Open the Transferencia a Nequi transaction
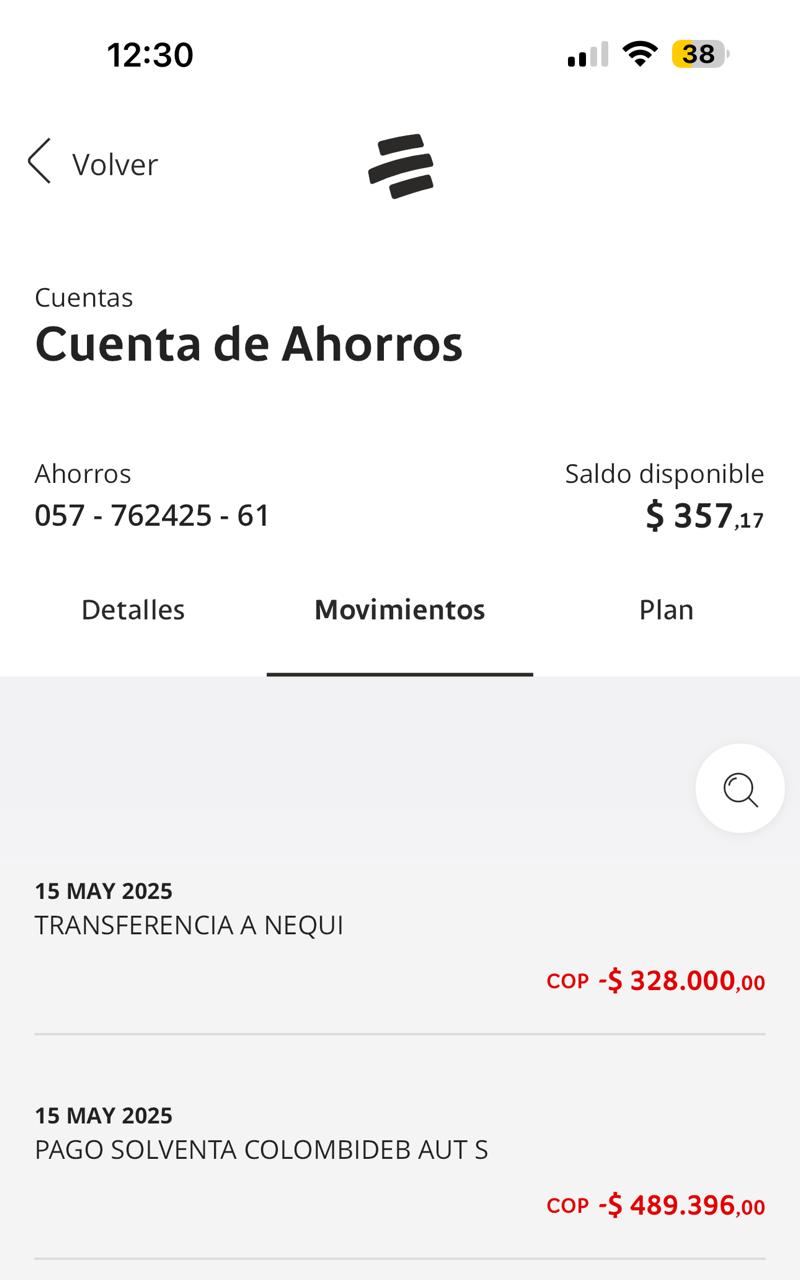The width and height of the screenshot is (800, 1280). (400, 940)
